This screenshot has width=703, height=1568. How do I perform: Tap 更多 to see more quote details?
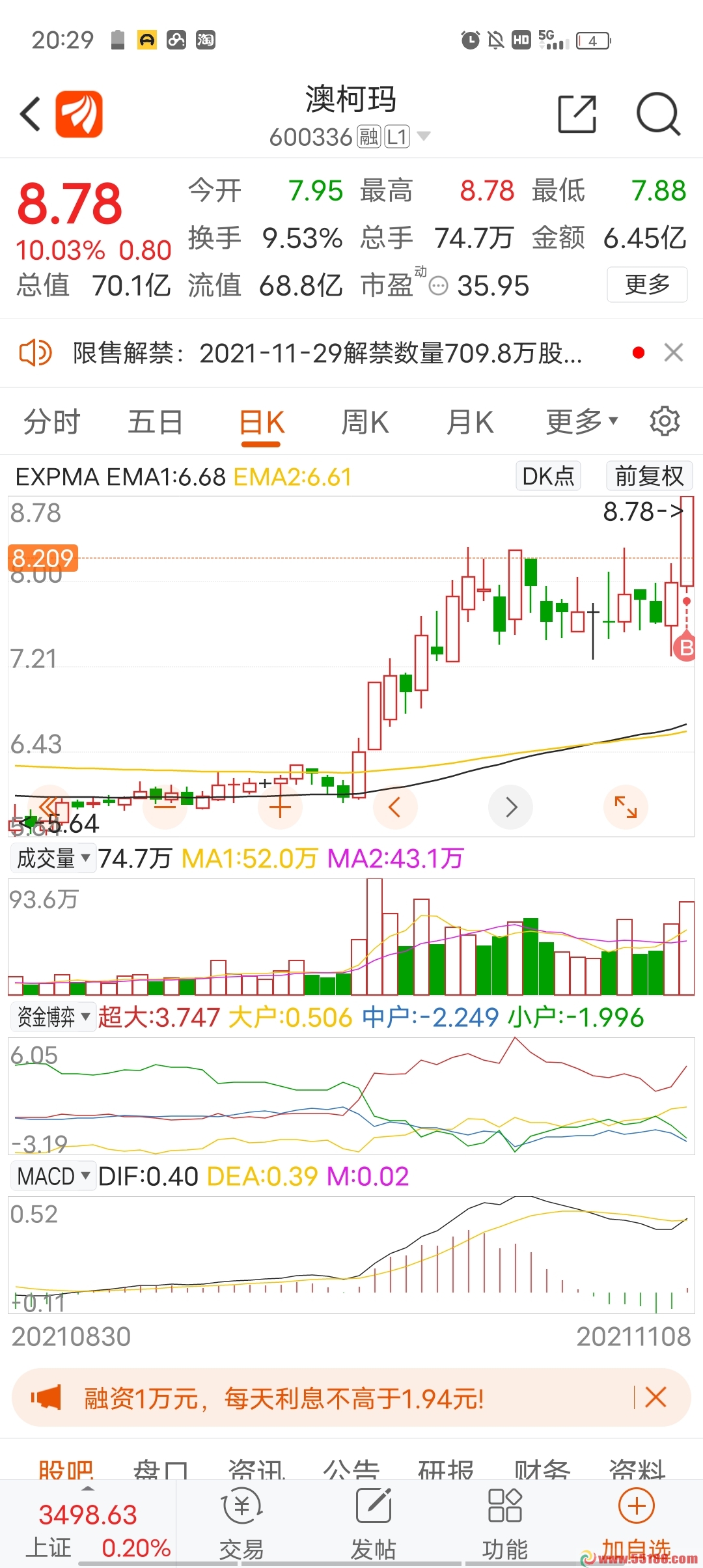click(x=647, y=285)
